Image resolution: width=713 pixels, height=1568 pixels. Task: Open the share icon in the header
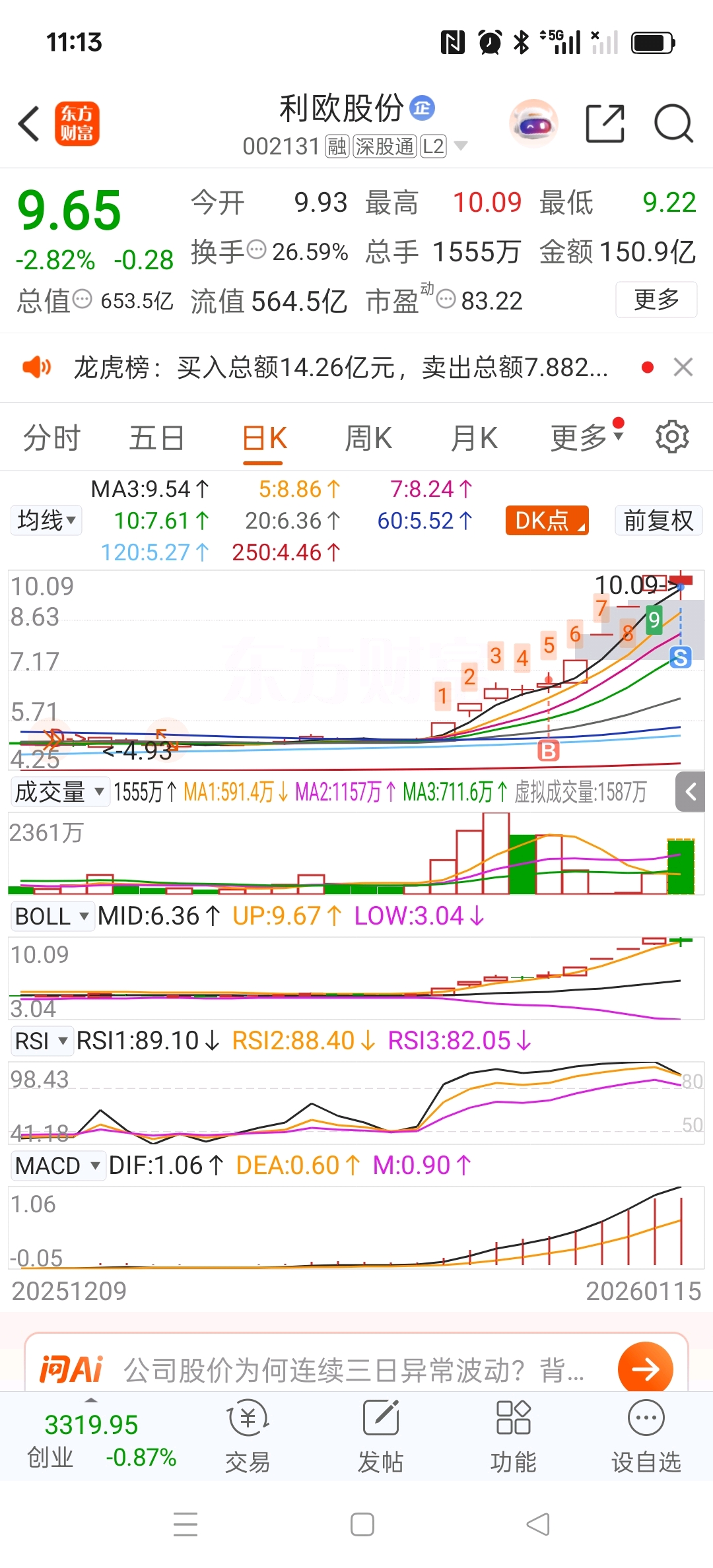[605, 123]
